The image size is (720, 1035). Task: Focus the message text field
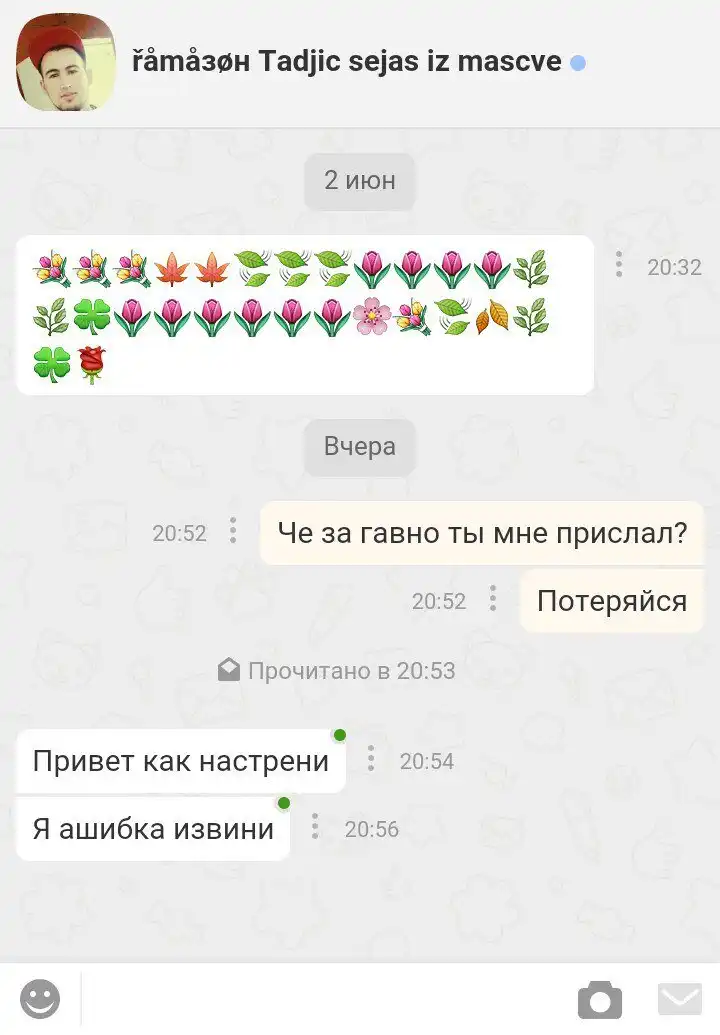tap(320, 999)
